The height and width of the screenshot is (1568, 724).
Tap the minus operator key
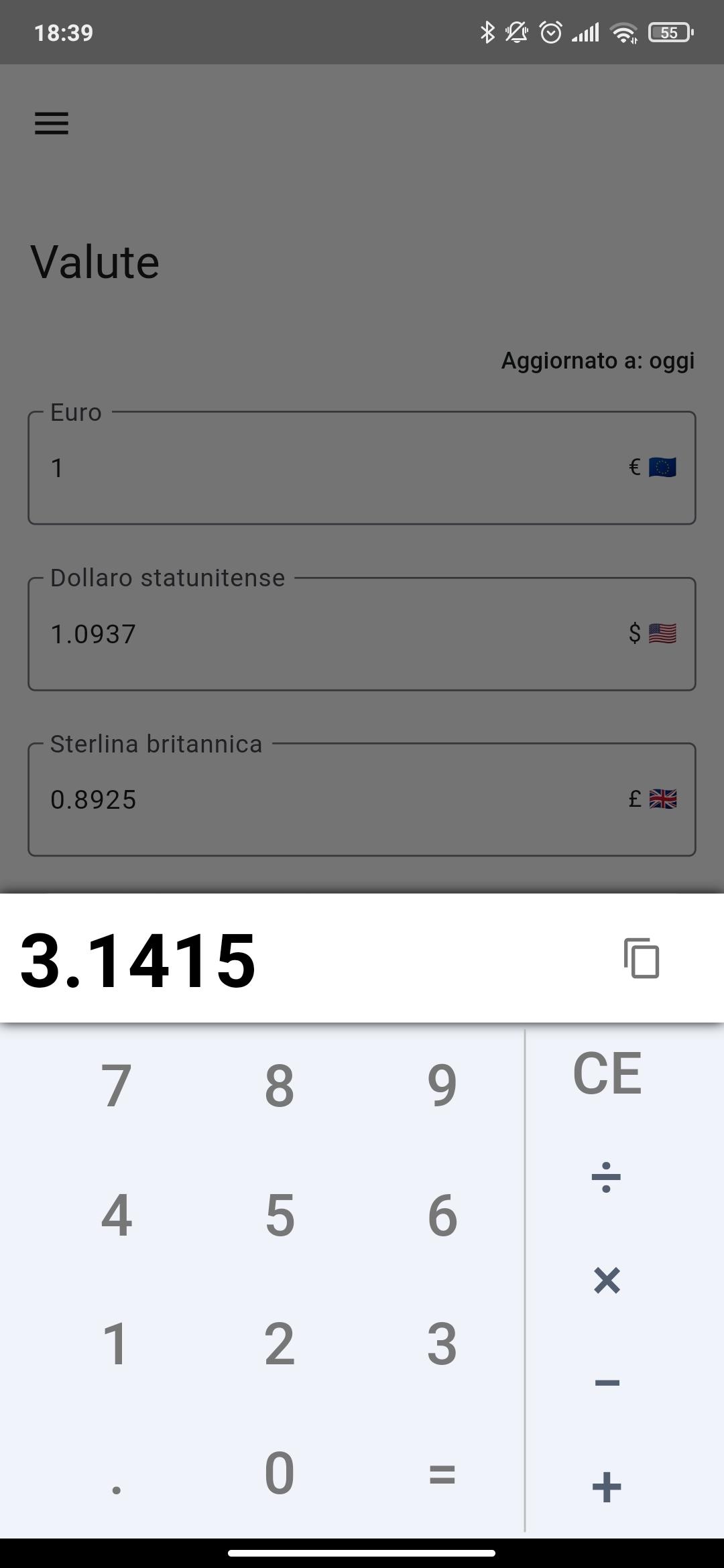pos(607,1382)
